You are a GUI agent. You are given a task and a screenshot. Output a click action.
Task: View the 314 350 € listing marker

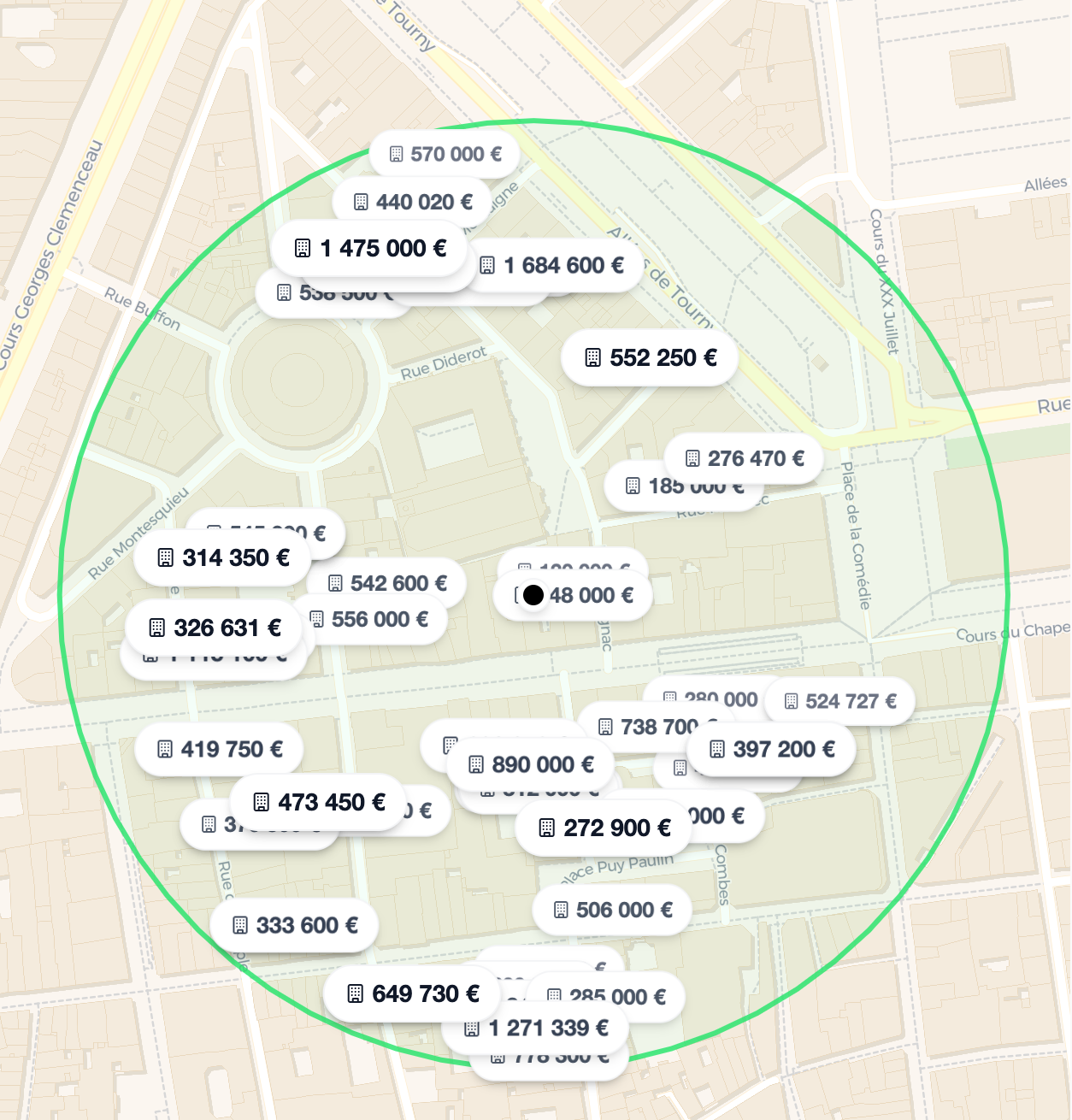coord(223,558)
